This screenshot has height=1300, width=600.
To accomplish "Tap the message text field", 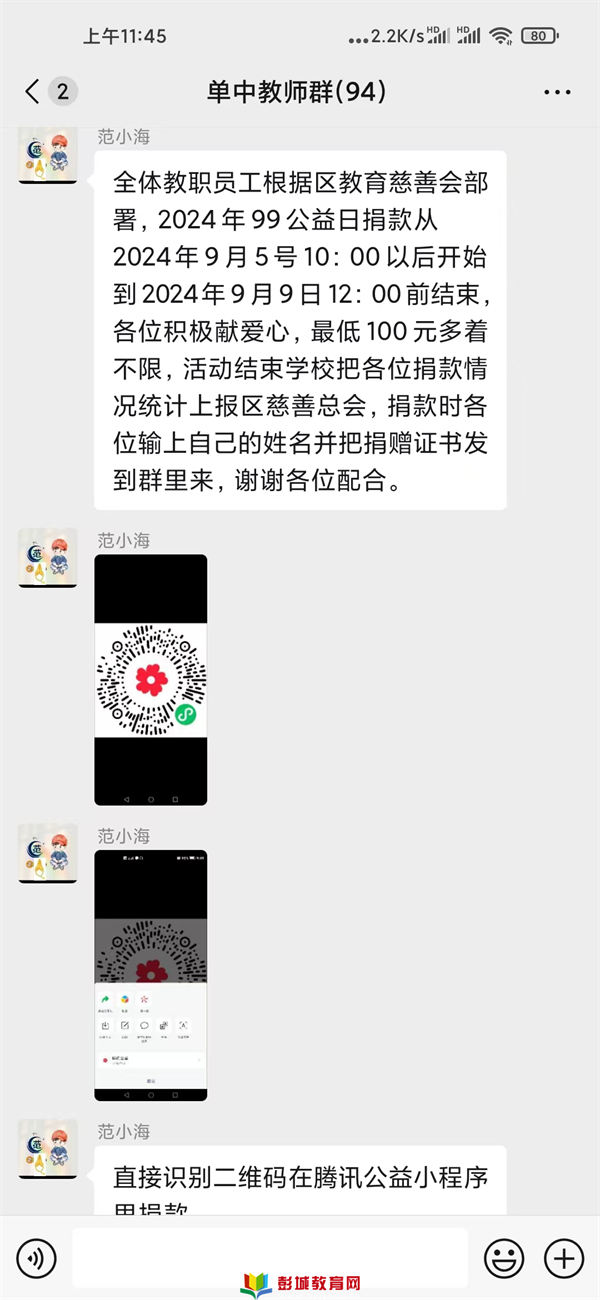I will pyautogui.click(x=270, y=1257).
